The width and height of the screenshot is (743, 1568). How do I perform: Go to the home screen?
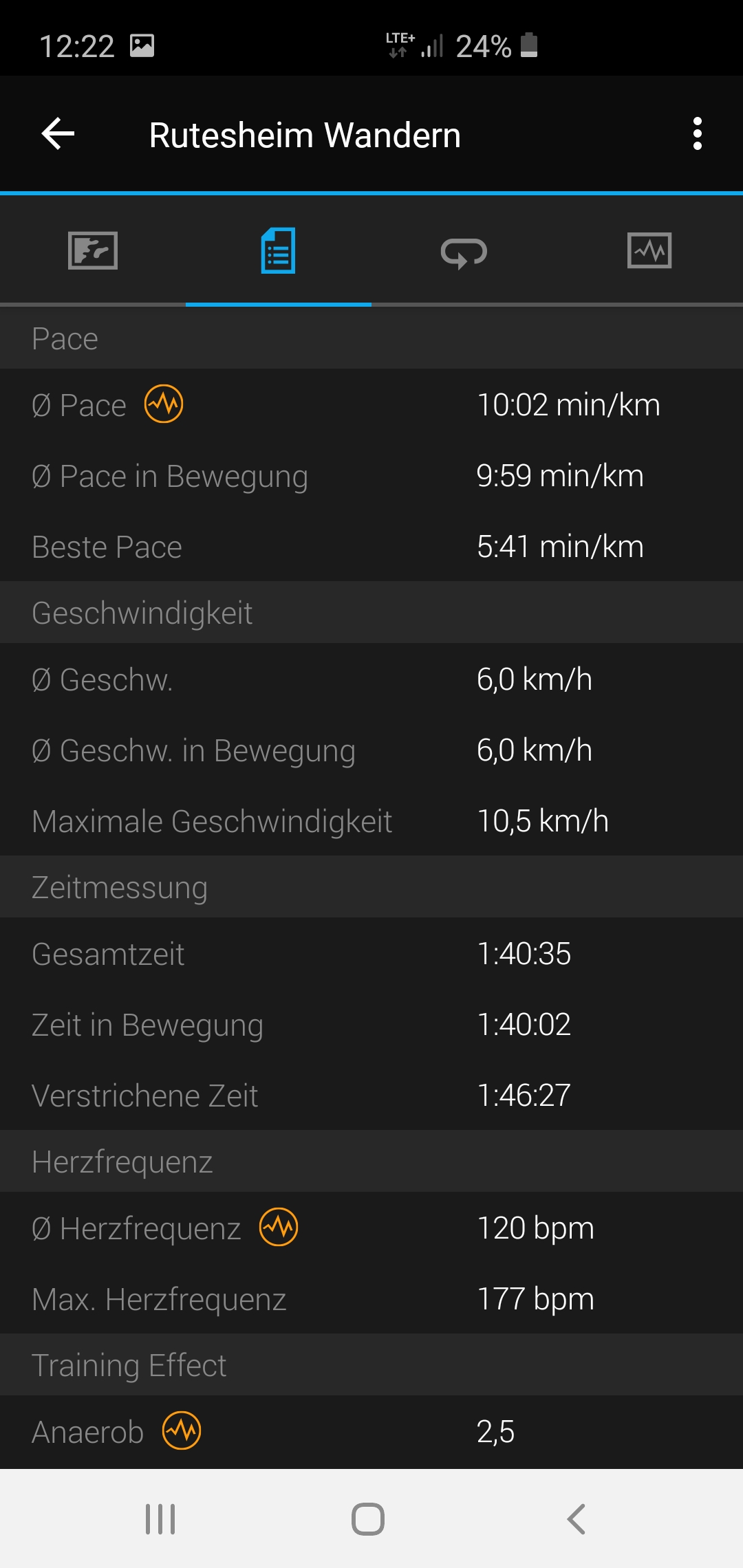pyautogui.click(x=368, y=1518)
